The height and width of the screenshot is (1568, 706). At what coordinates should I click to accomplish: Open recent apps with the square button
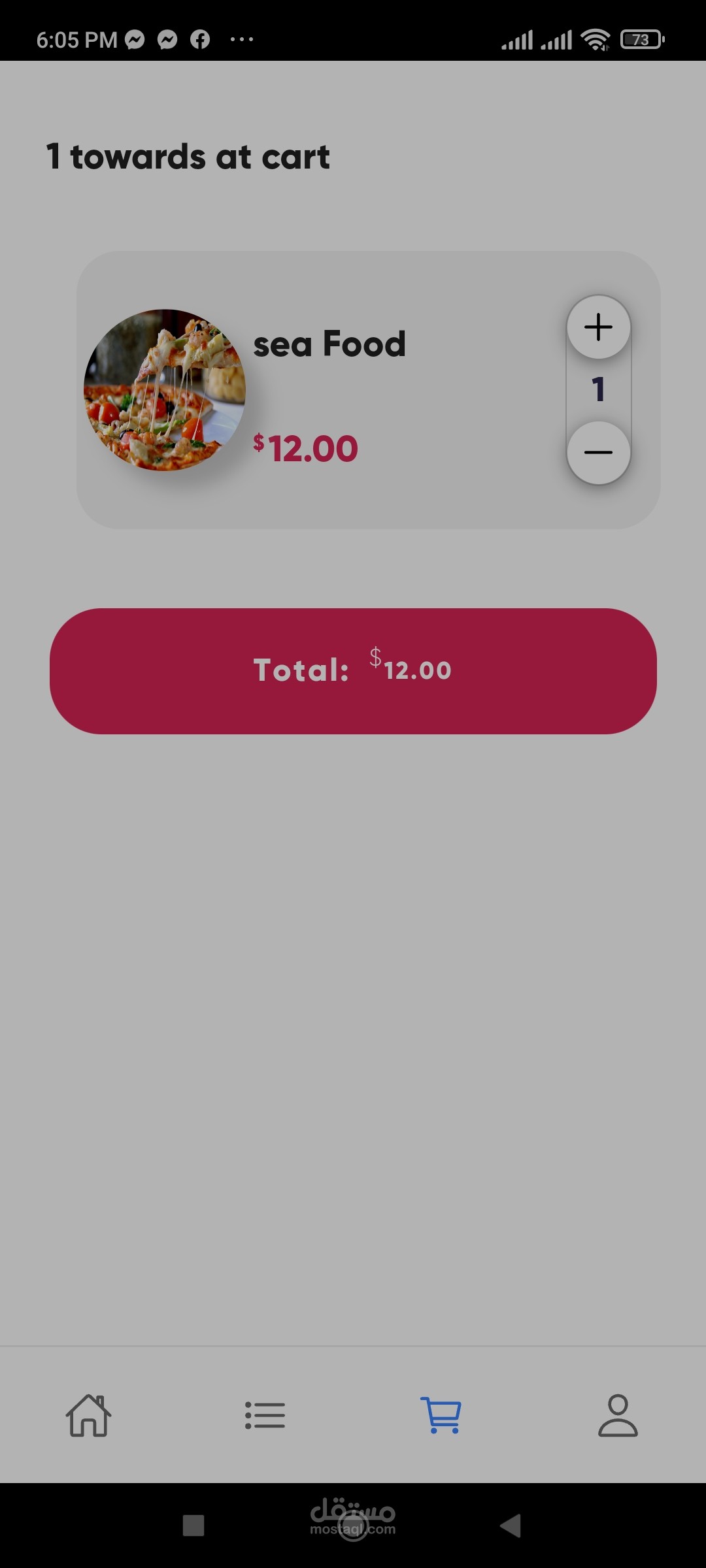point(193,1526)
